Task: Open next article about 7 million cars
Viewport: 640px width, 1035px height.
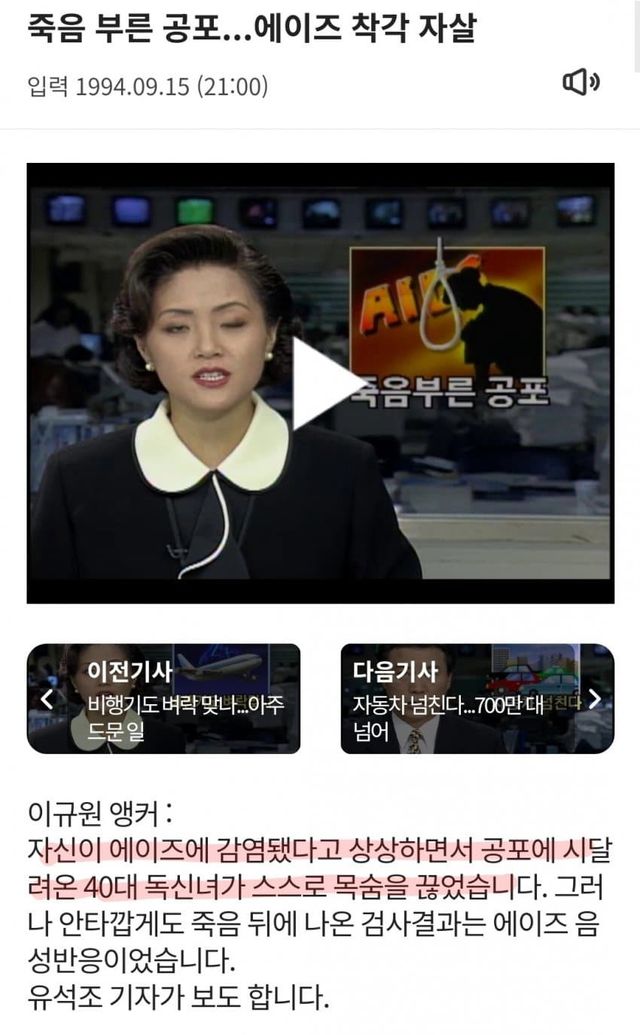Action: click(x=476, y=698)
